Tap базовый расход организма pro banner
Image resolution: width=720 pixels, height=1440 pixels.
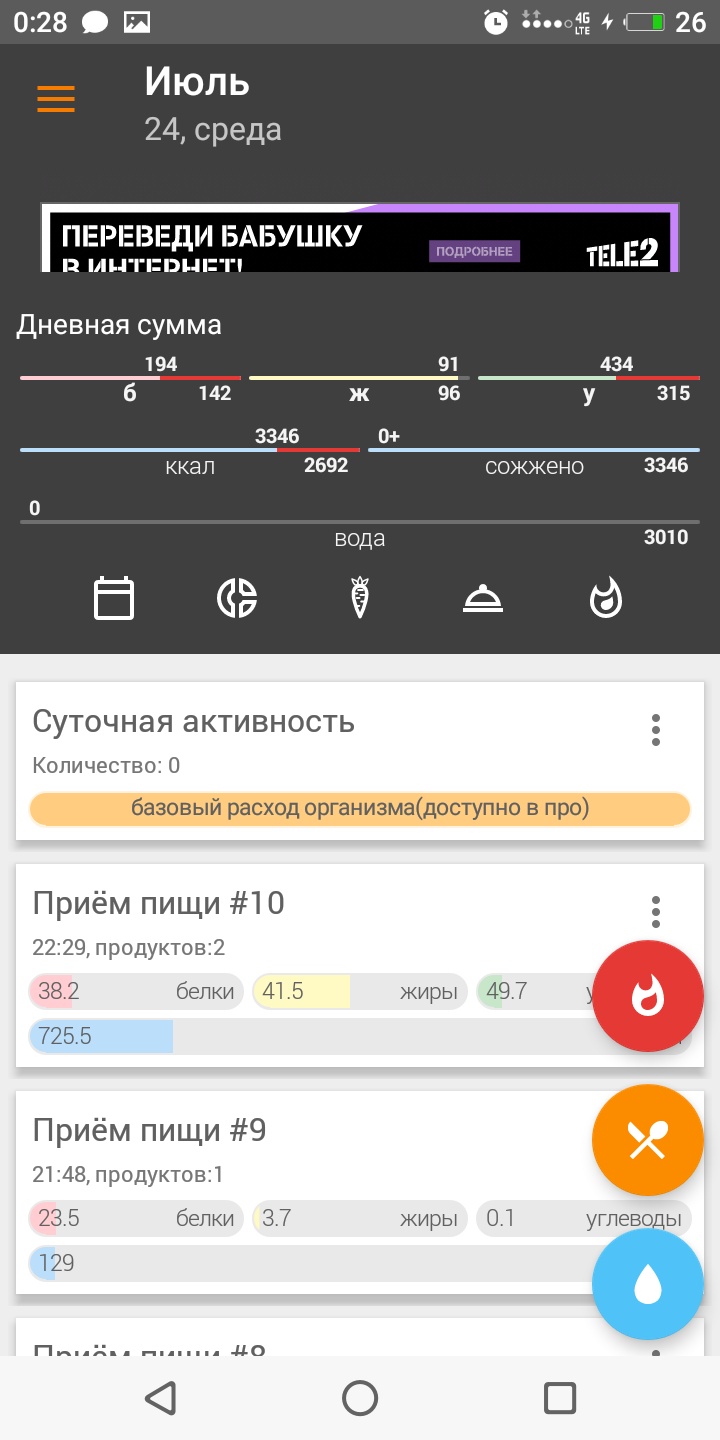pos(360,808)
